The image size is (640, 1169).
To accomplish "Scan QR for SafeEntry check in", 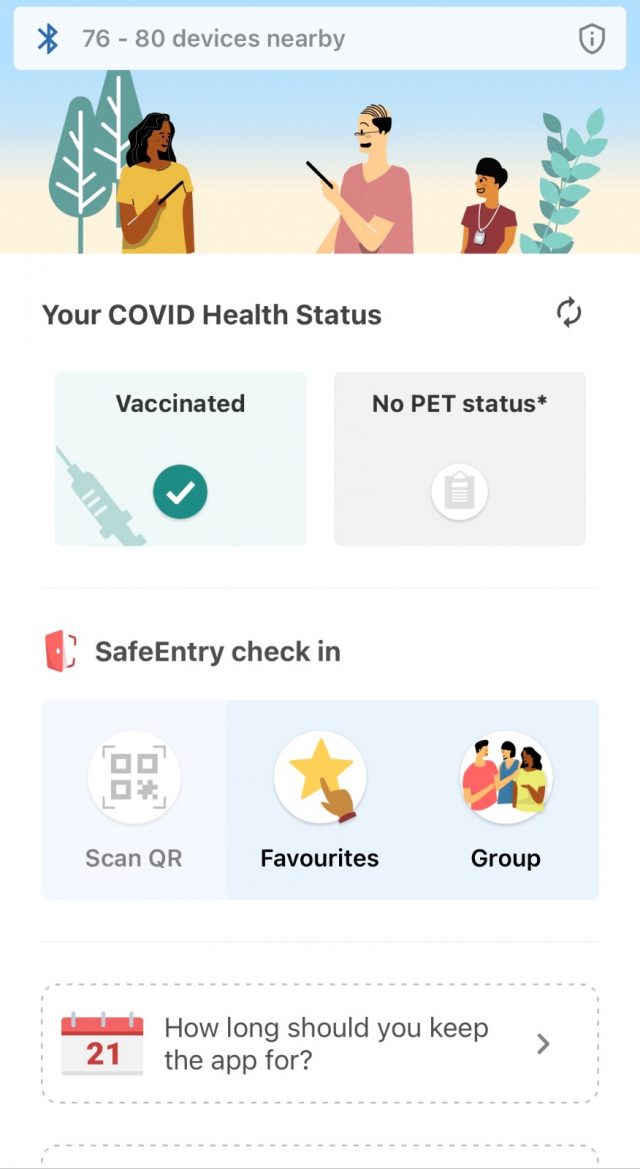I will click(x=134, y=800).
